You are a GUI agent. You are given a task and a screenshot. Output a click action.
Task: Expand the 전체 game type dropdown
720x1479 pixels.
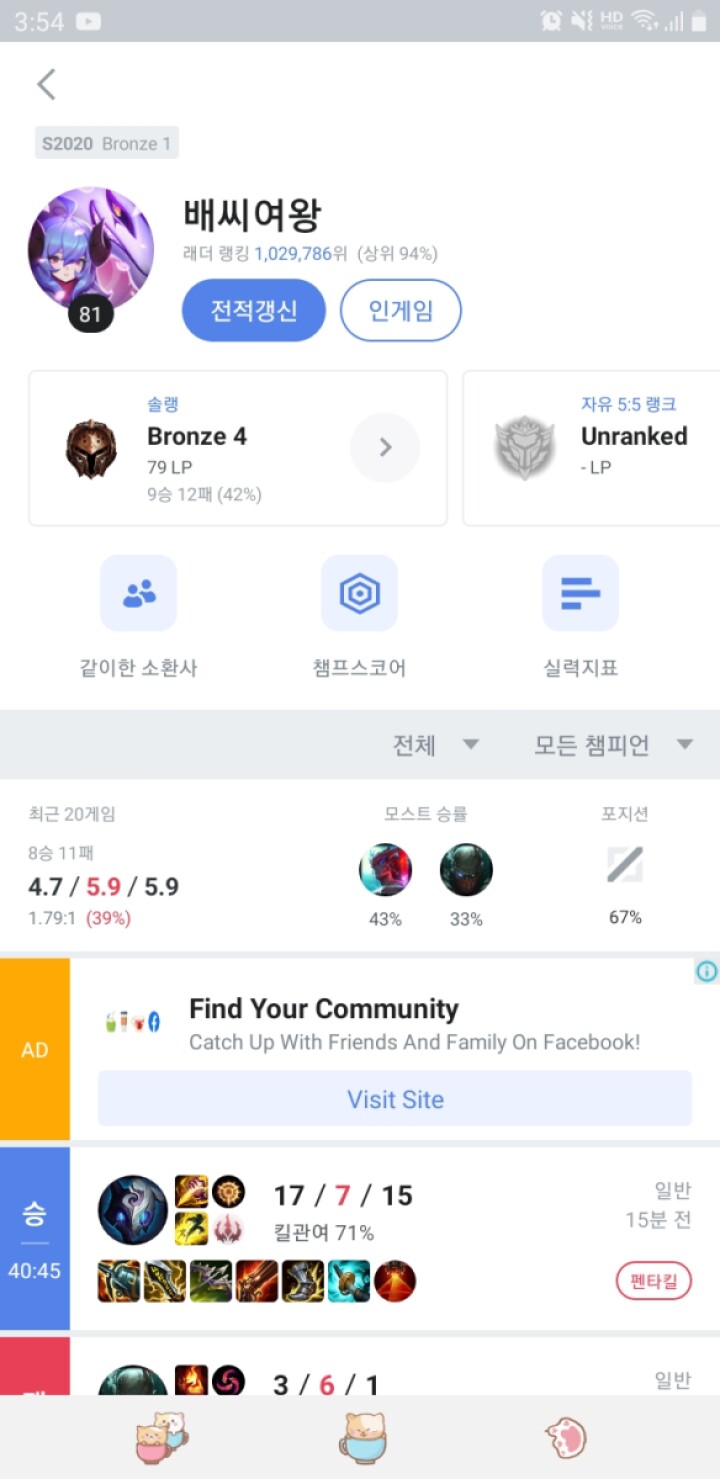click(x=436, y=745)
